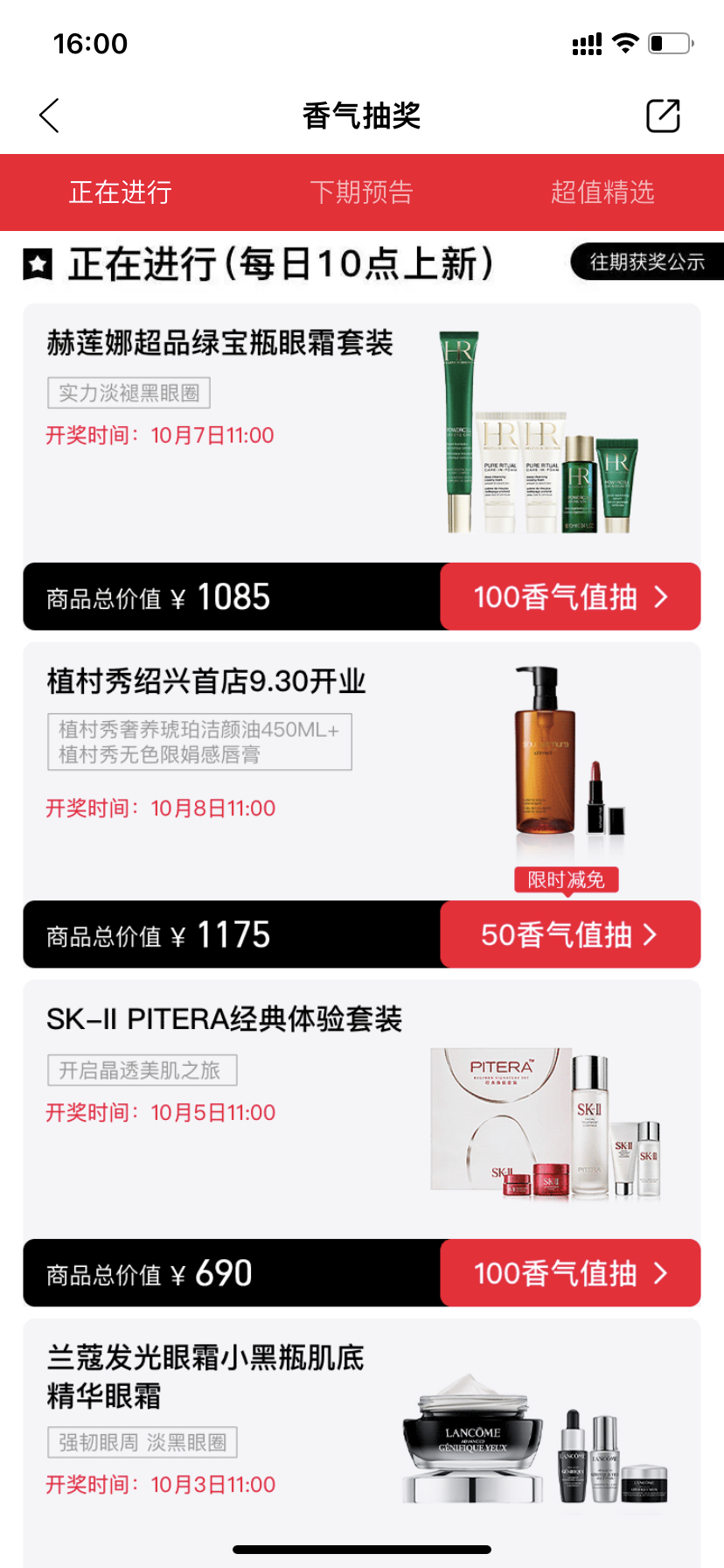
Task: Tap 50香气值抽 for the 植村秀 prize
Action: pyautogui.click(x=570, y=934)
